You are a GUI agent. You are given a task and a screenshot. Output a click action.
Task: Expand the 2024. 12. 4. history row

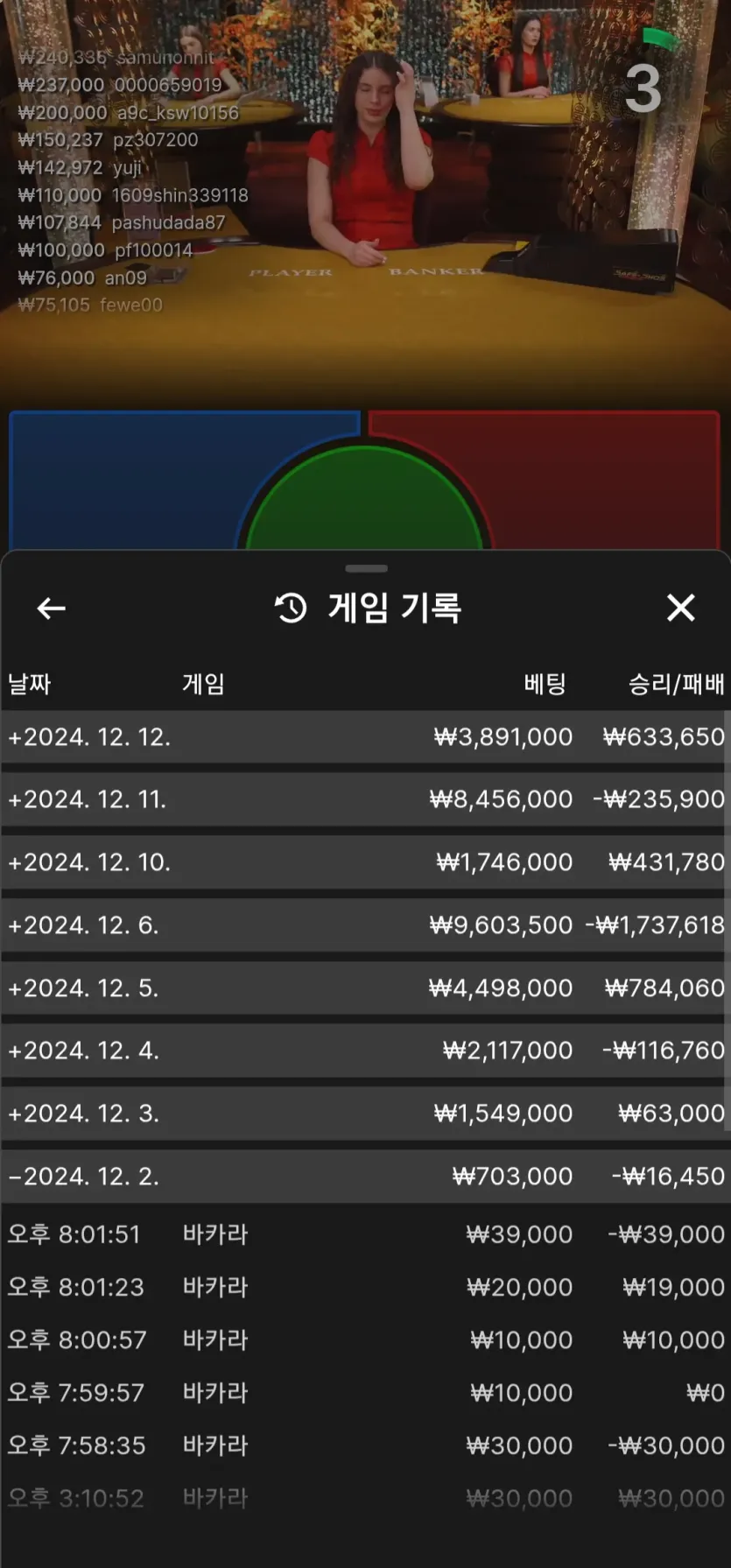(x=364, y=1051)
